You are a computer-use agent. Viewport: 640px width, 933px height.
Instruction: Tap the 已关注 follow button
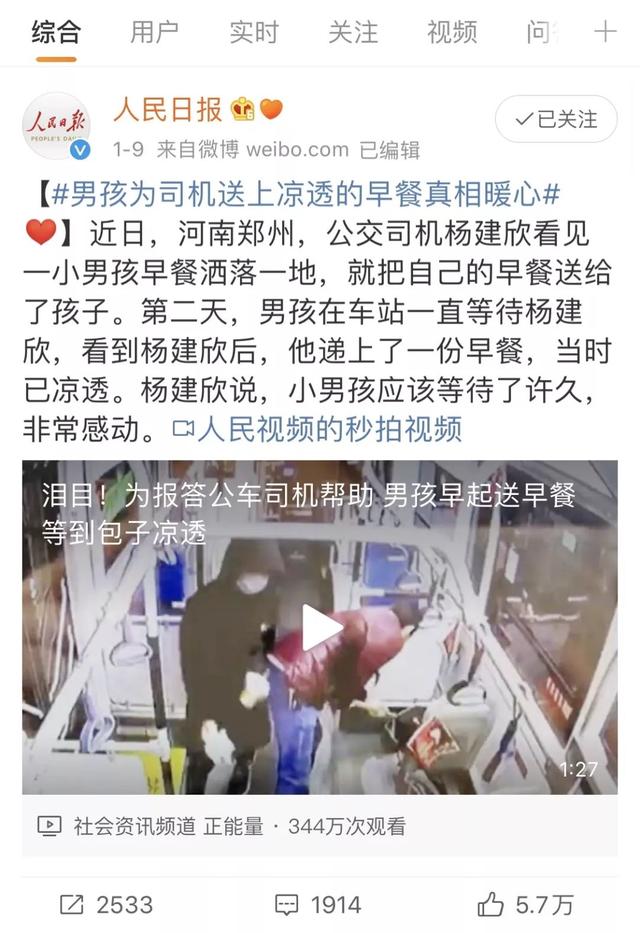(x=556, y=120)
